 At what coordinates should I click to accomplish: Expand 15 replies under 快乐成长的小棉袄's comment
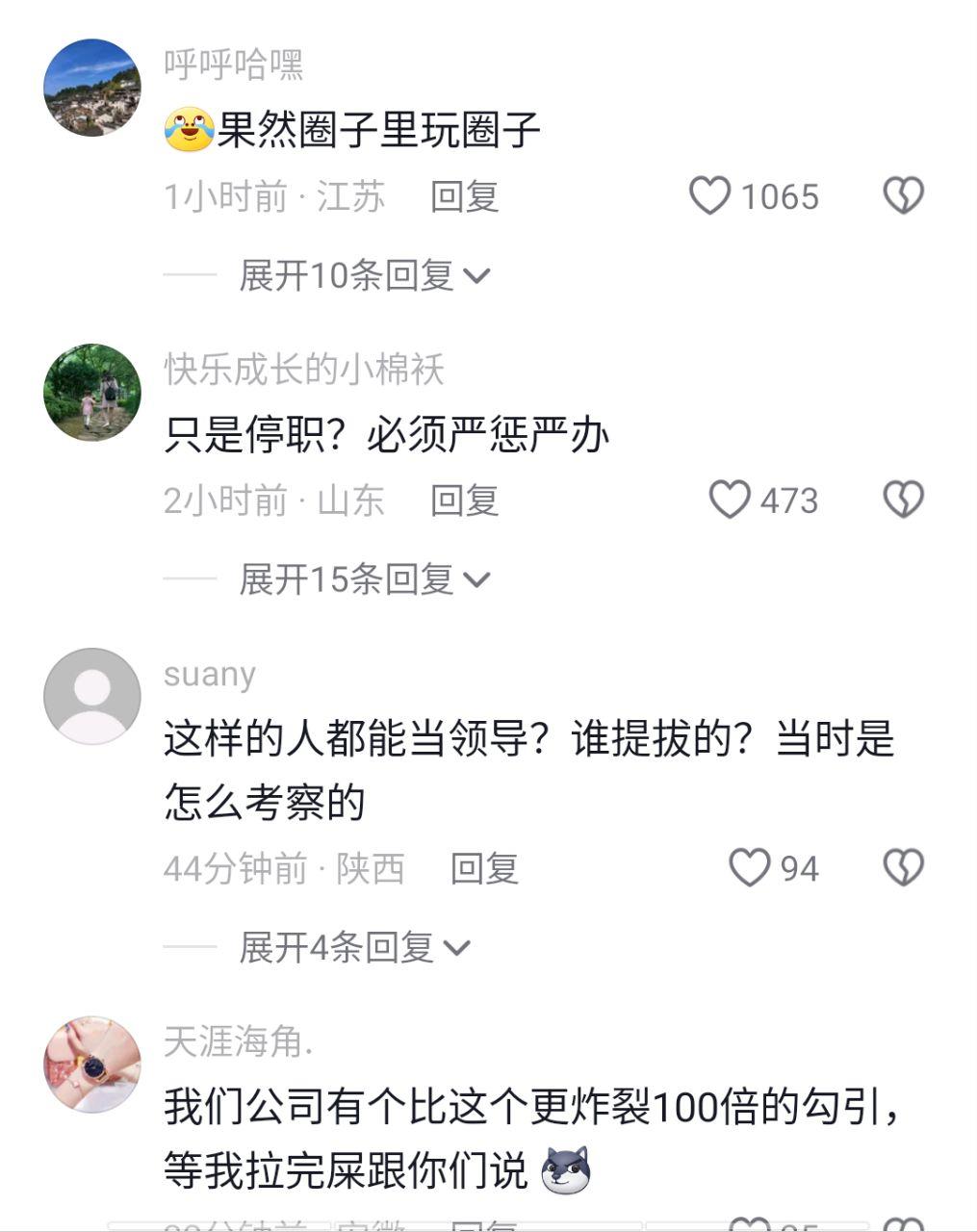(x=364, y=579)
